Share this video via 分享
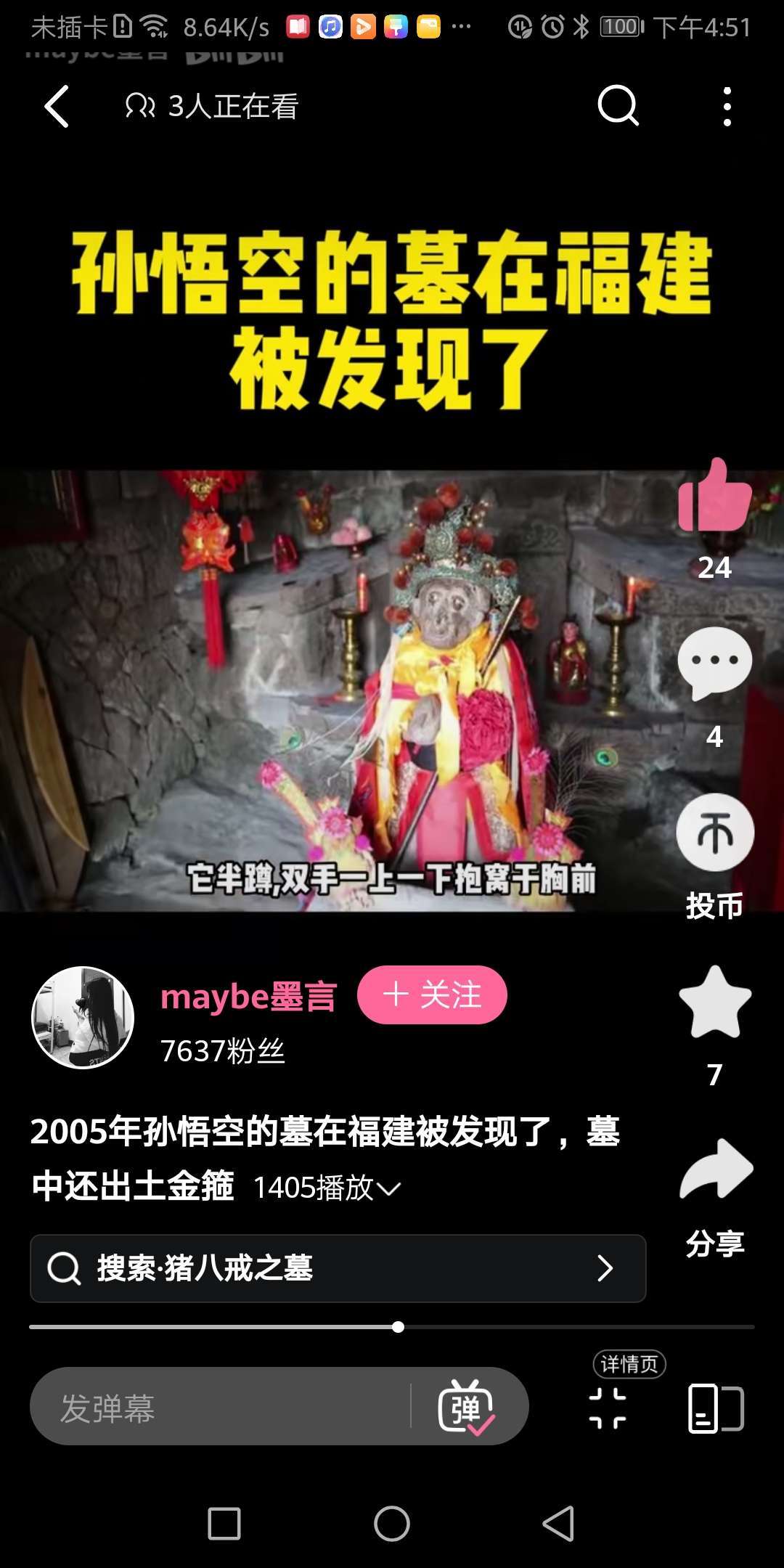Image resolution: width=784 pixels, height=1568 pixels. [x=716, y=1169]
